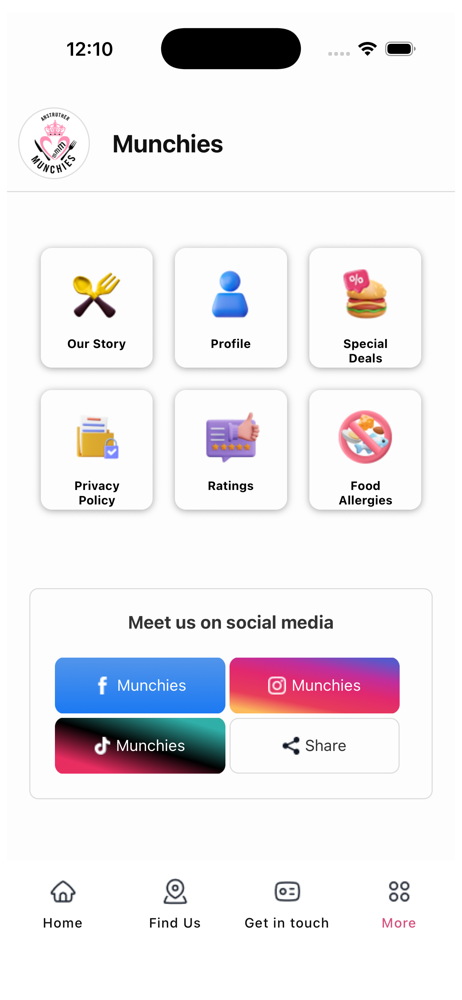The image size is (462, 1000).
Task: Open the Ratings card
Action: tap(230, 450)
